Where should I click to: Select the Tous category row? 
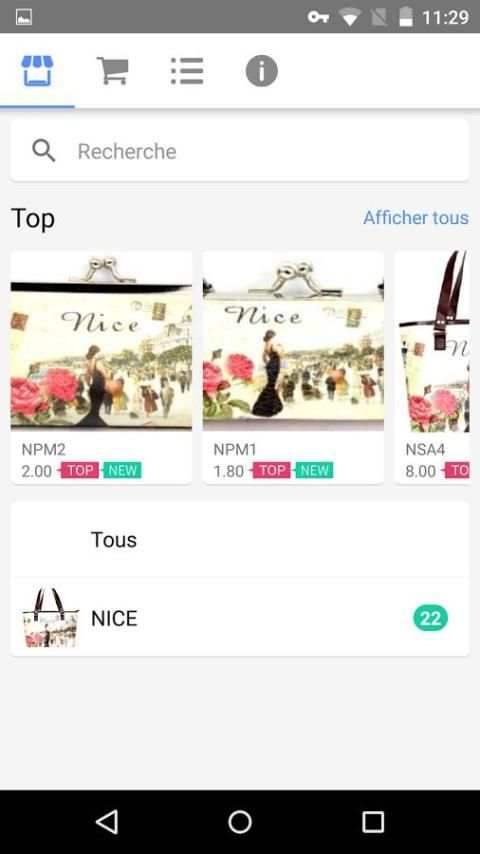pyautogui.click(x=240, y=540)
